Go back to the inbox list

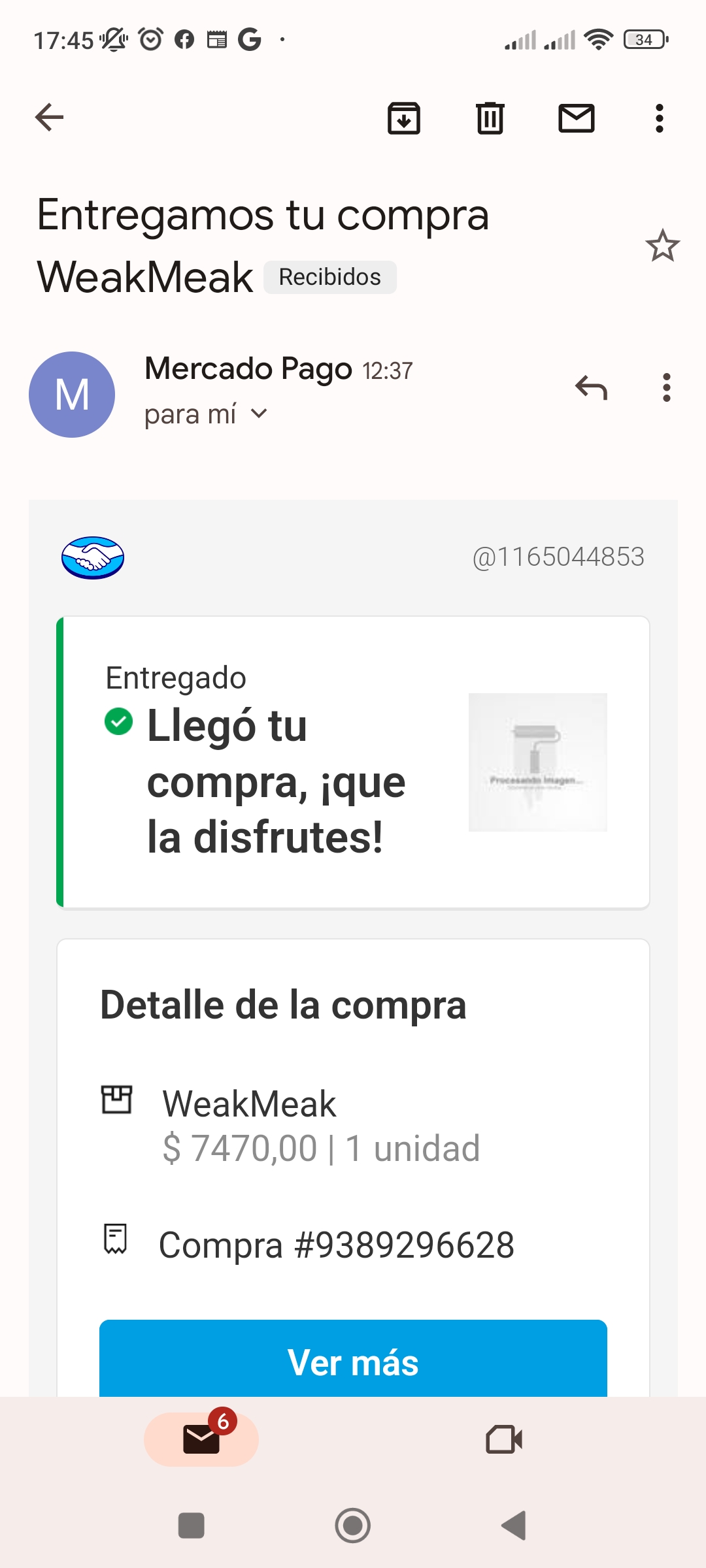pos(50,118)
